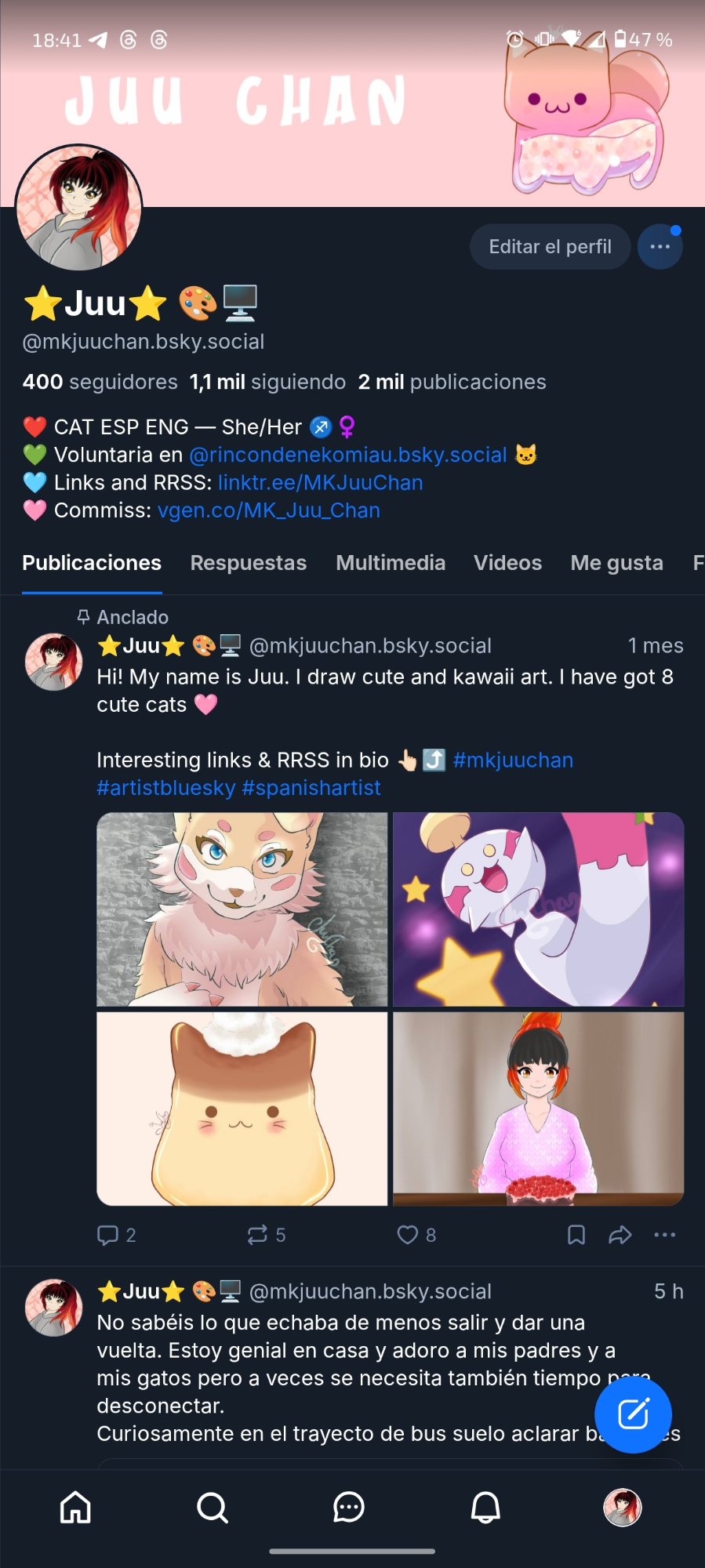Image resolution: width=705 pixels, height=1568 pixels.
Task: Open the Me gusta tab
Action: click(616, 563)
